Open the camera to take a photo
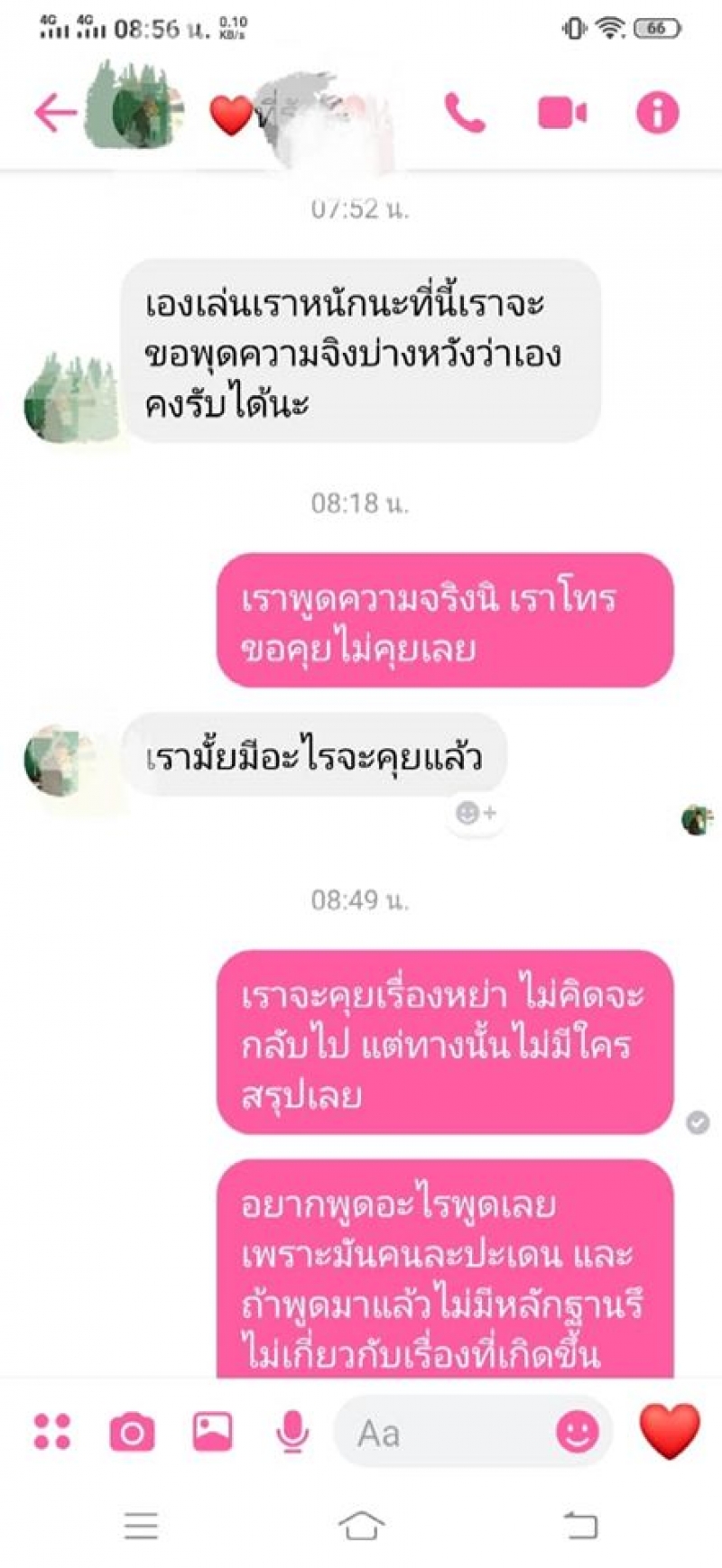 click(x=132, y=1432)
